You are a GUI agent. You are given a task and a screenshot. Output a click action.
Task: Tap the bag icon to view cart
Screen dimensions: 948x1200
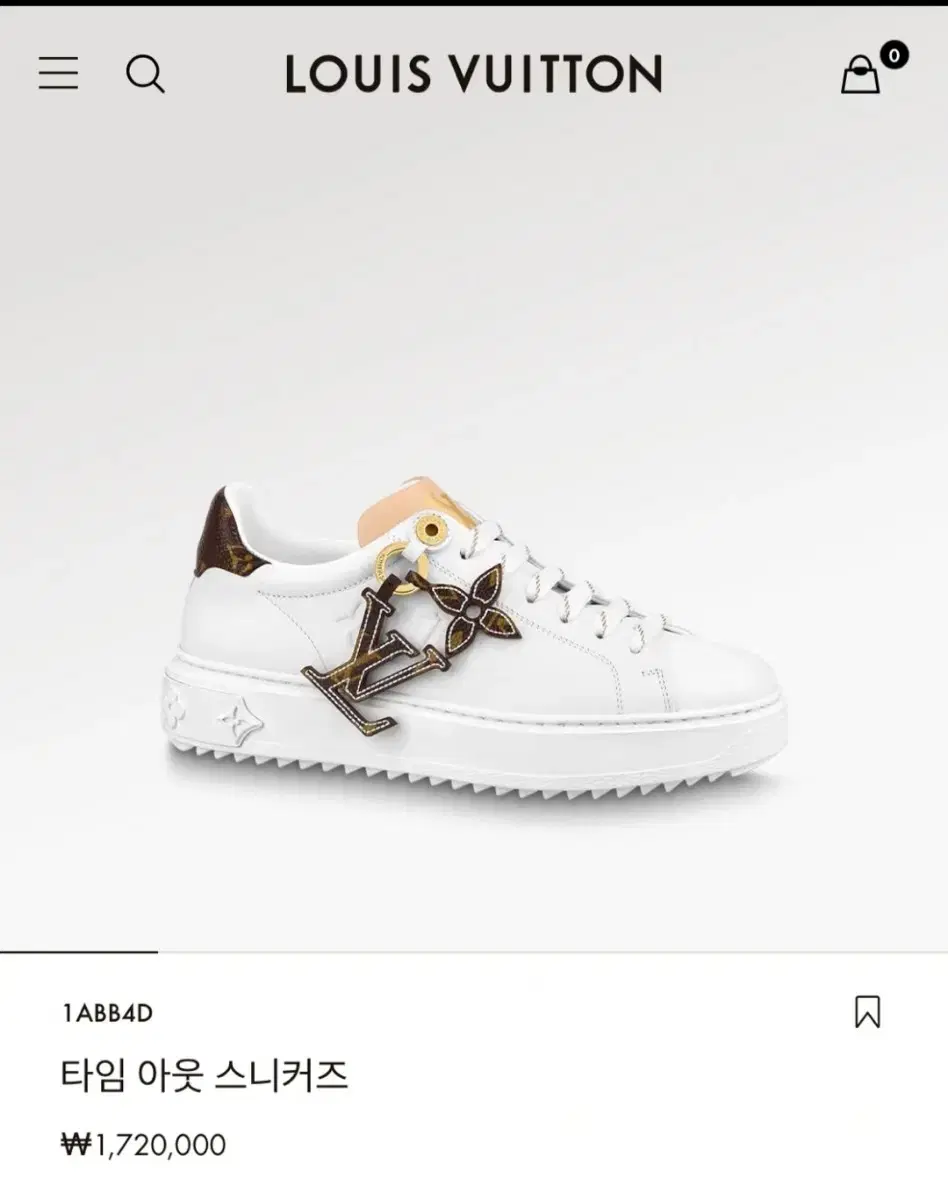coord(862,75)
